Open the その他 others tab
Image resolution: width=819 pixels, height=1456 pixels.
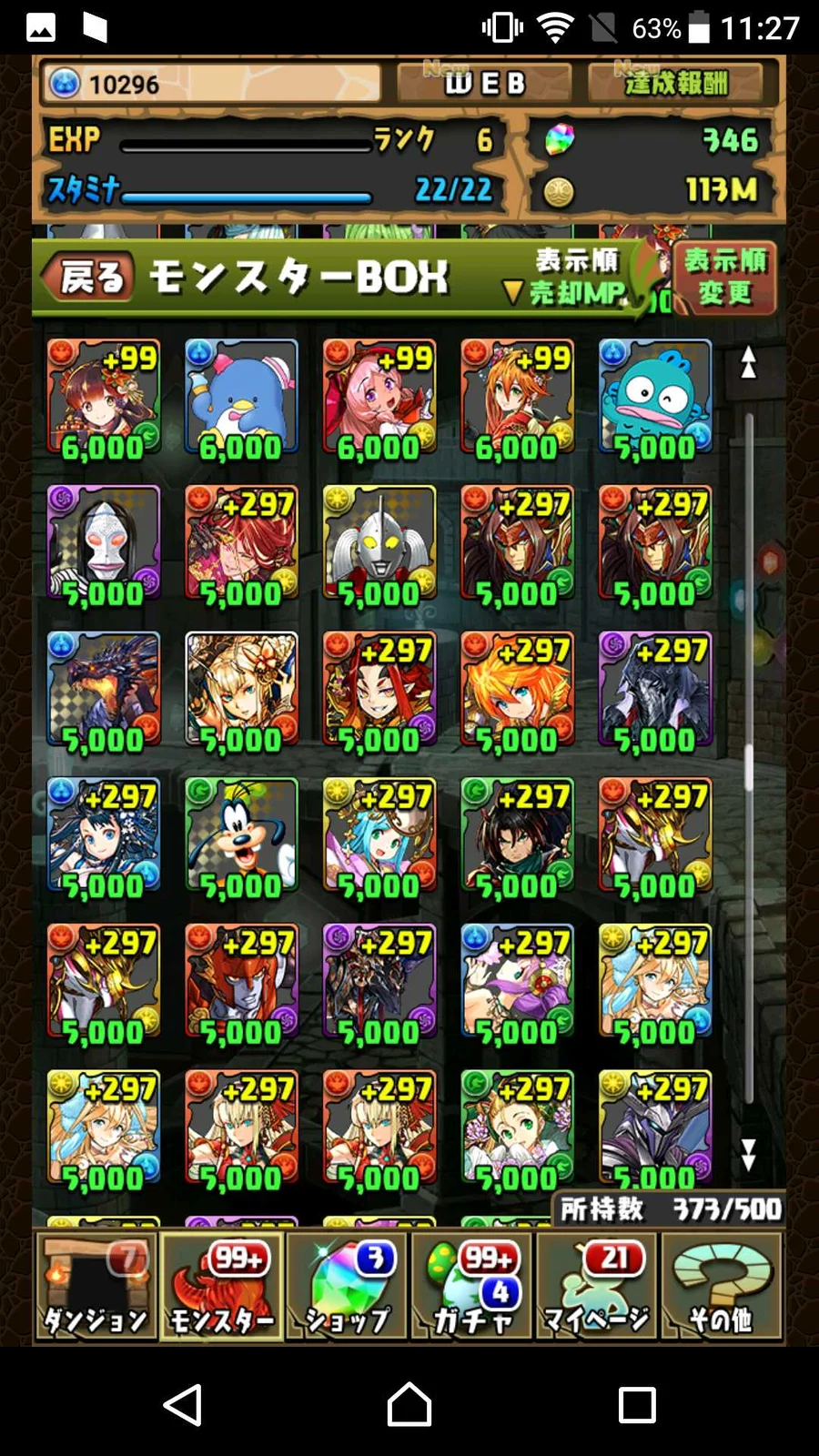point(722,1287)
